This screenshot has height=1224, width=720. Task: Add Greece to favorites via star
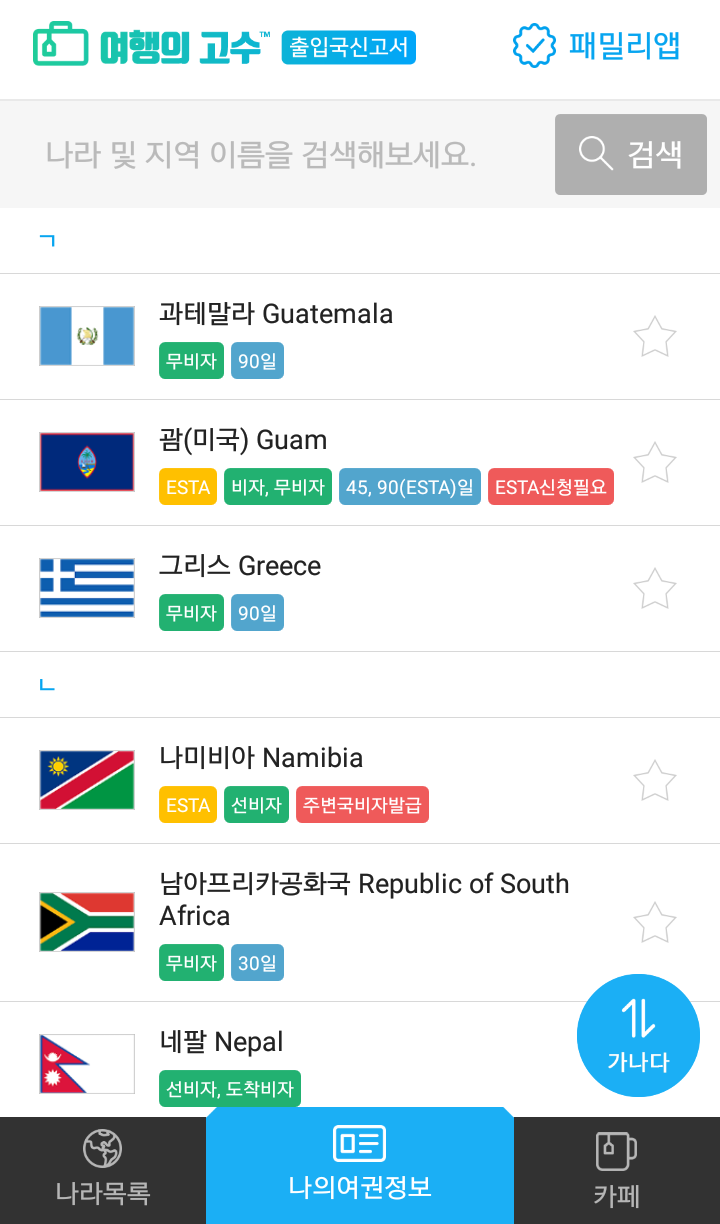[655, 589]
